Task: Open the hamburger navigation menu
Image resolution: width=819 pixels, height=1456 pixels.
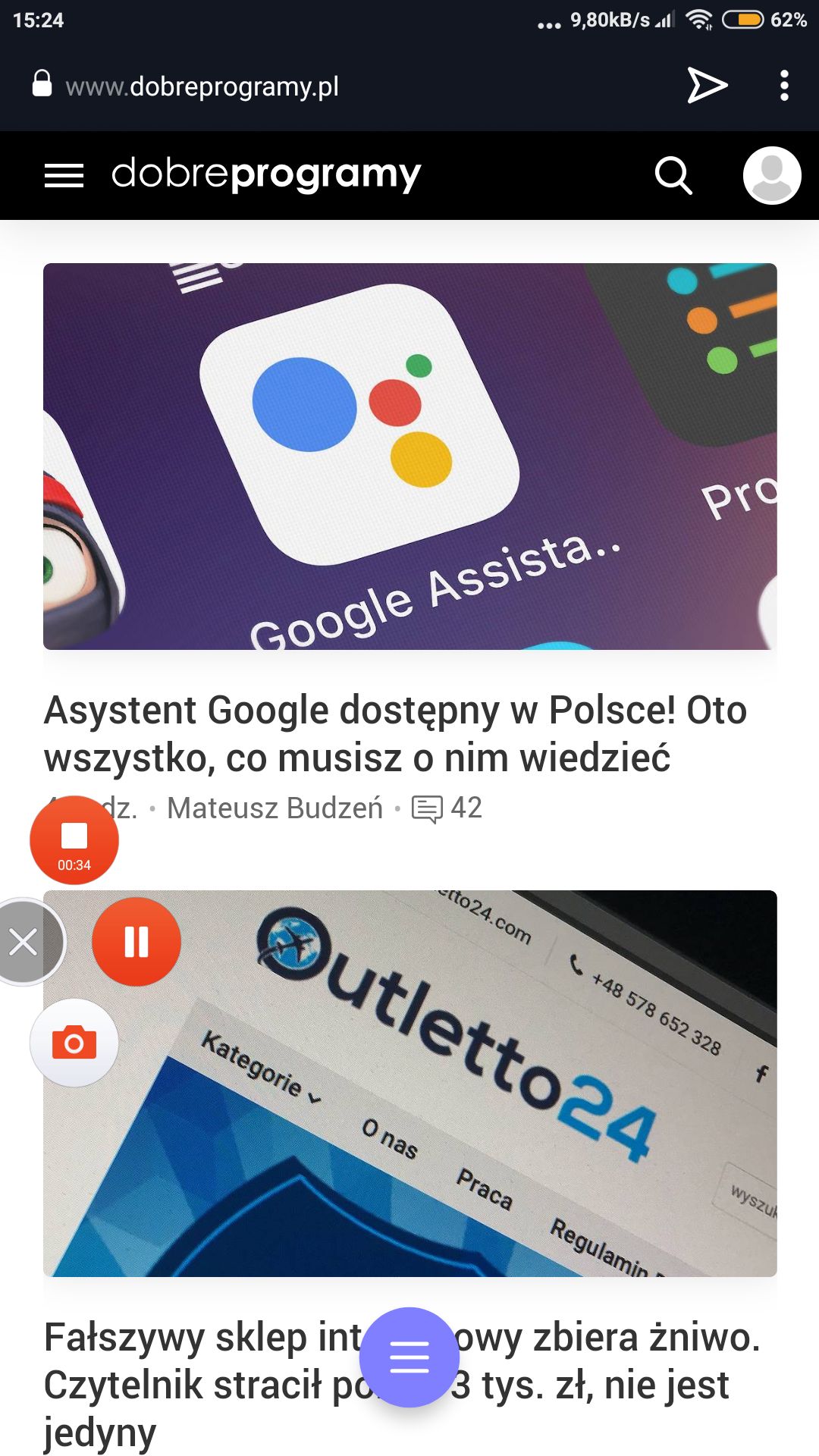Action: point(64,176)
